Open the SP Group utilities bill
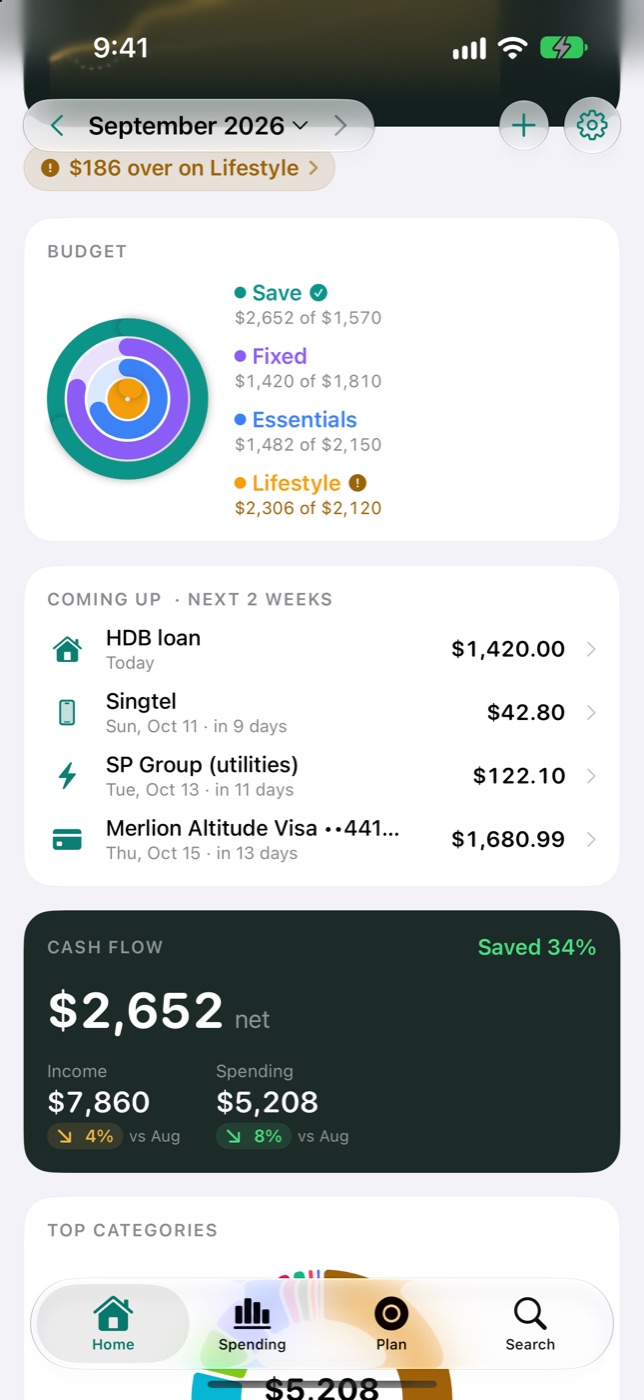This screenshot has height=1400, width=644. pos(322,776)
